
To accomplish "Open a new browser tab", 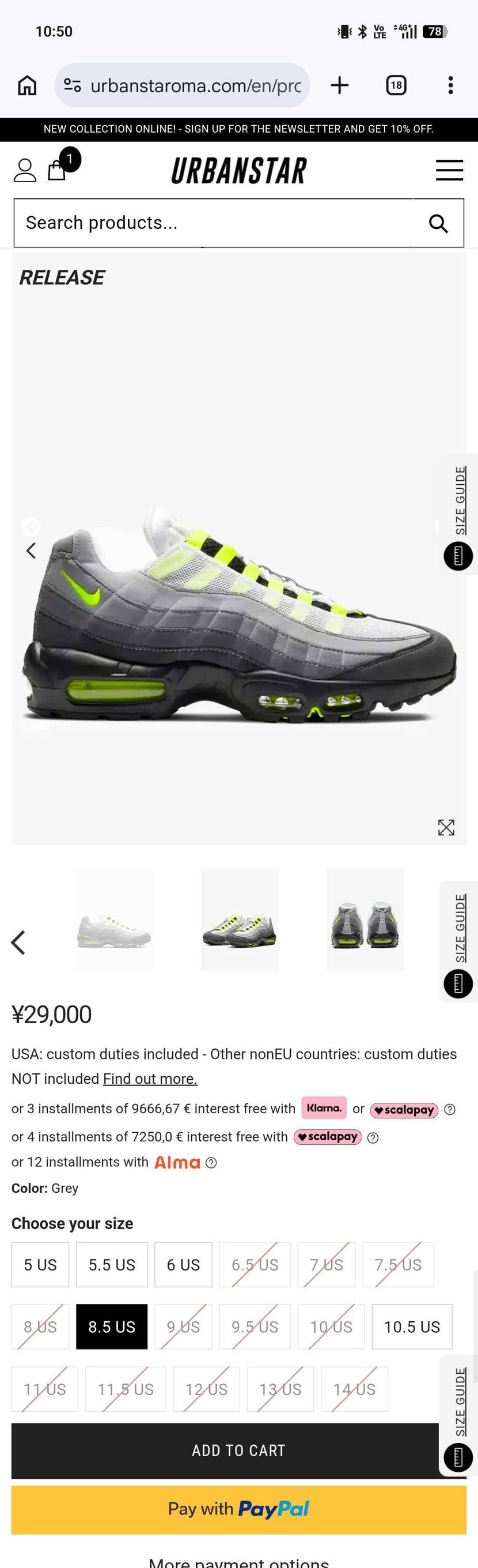I will click(x=339, y=85).
